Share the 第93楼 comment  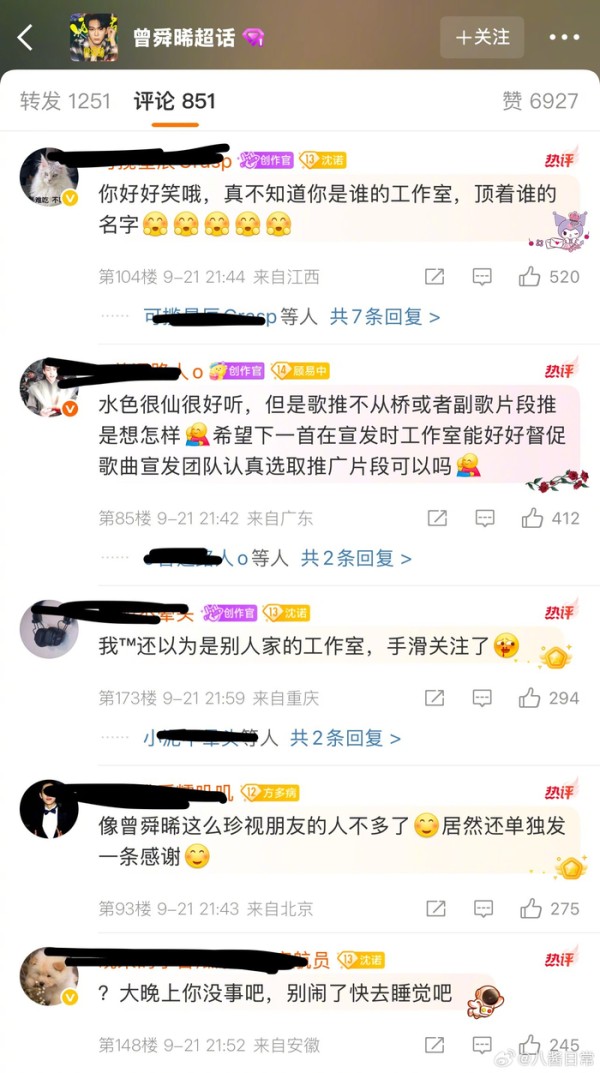[x=436, y=909]
